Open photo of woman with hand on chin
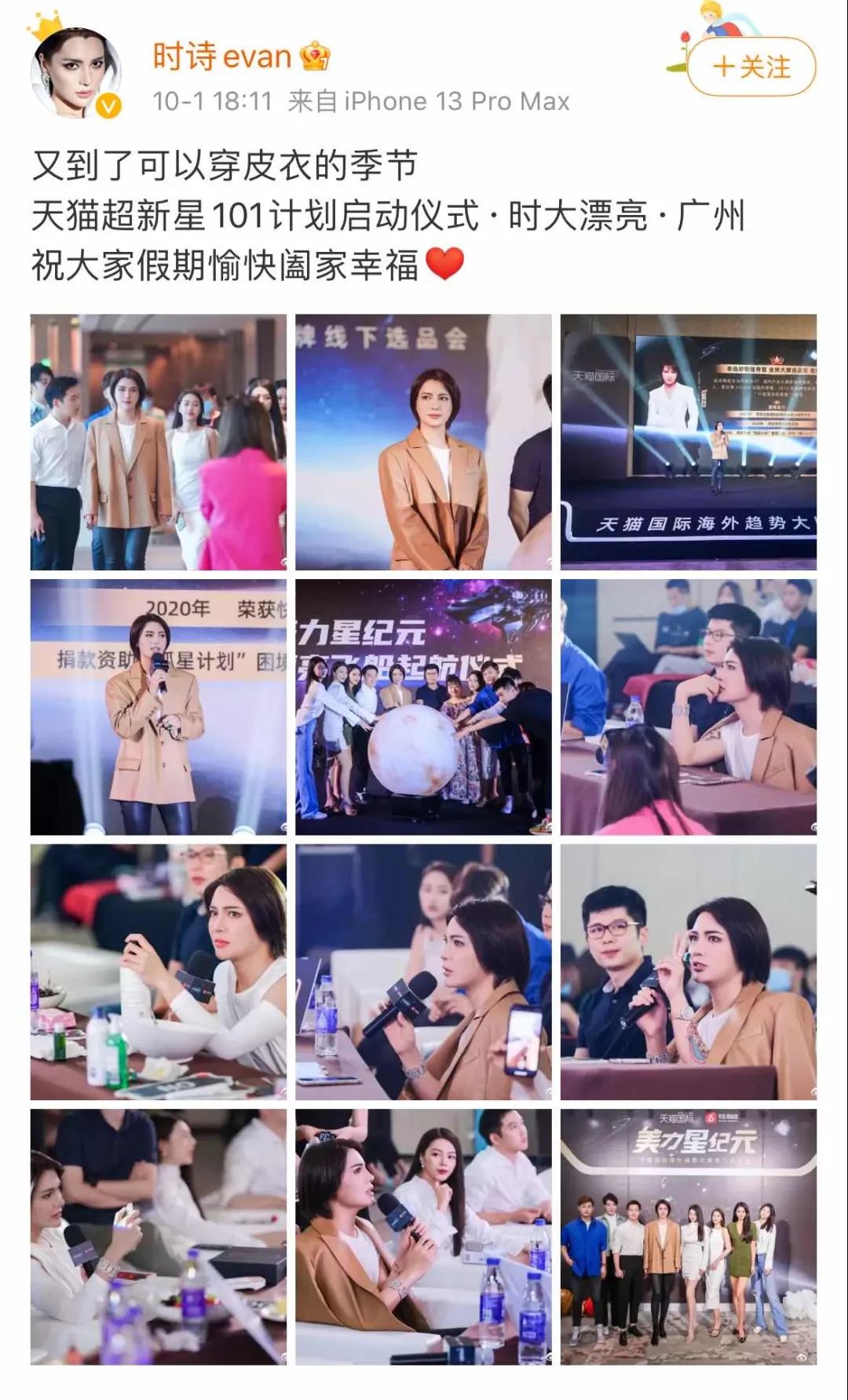 click(688, 707)
